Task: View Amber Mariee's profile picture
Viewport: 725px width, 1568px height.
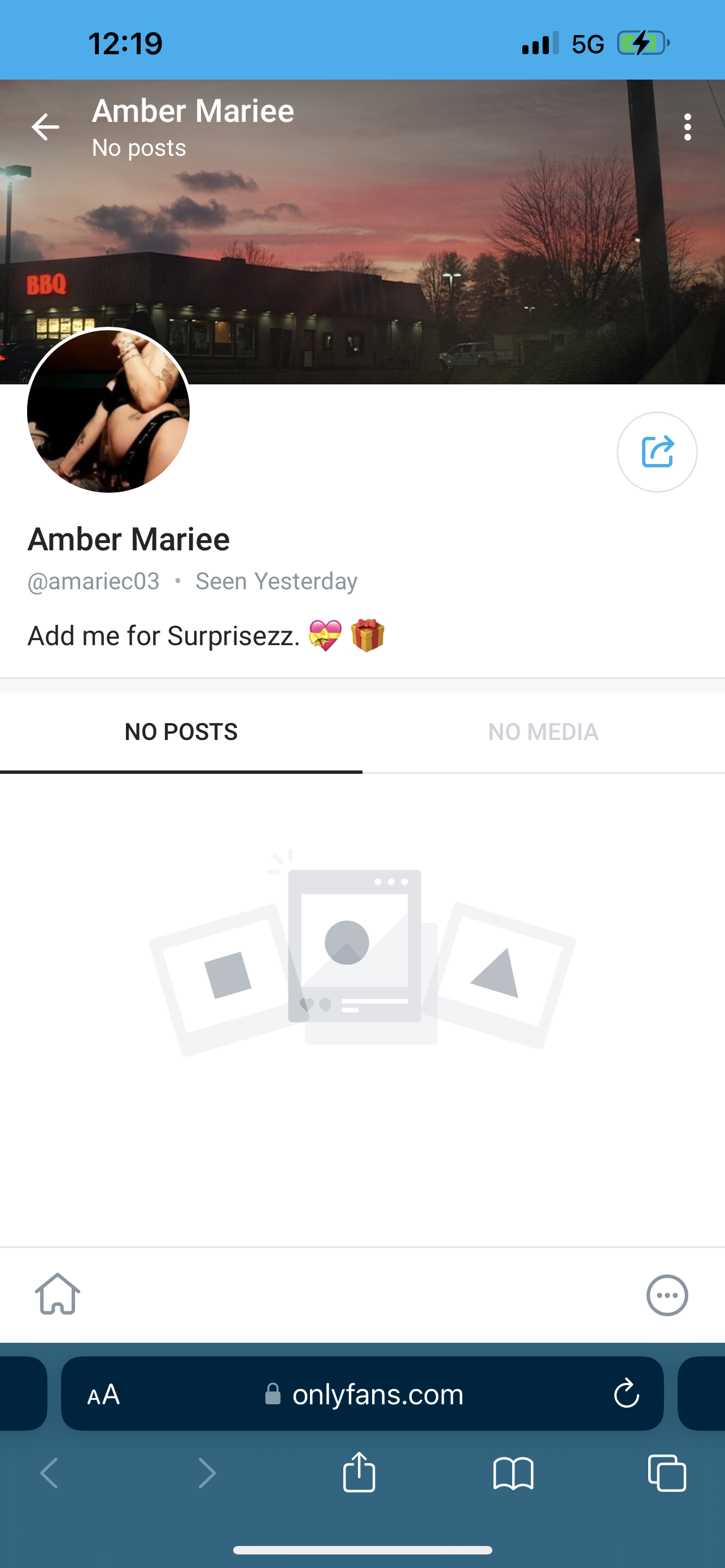Action: [108, 411]
